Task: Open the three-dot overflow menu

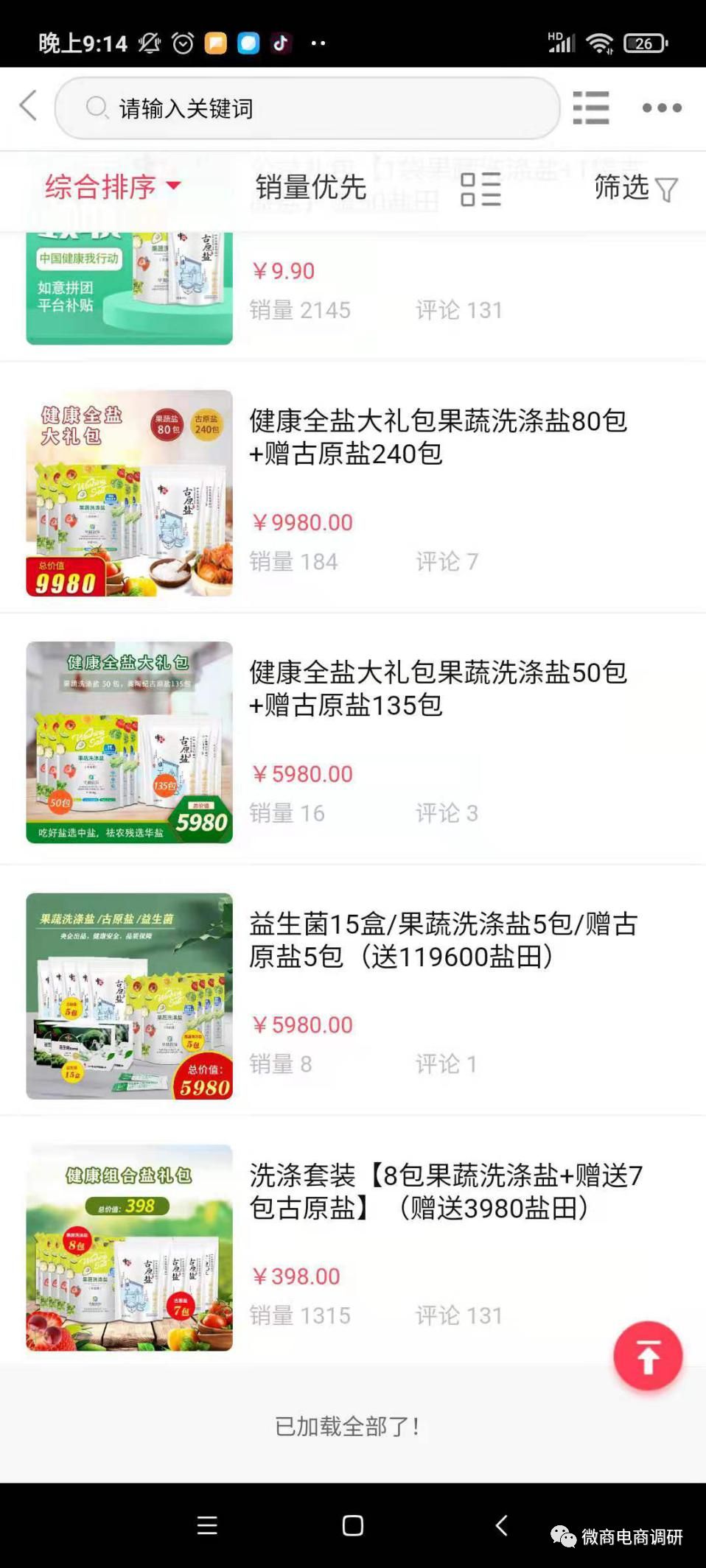Action: (x=661, y=108)
